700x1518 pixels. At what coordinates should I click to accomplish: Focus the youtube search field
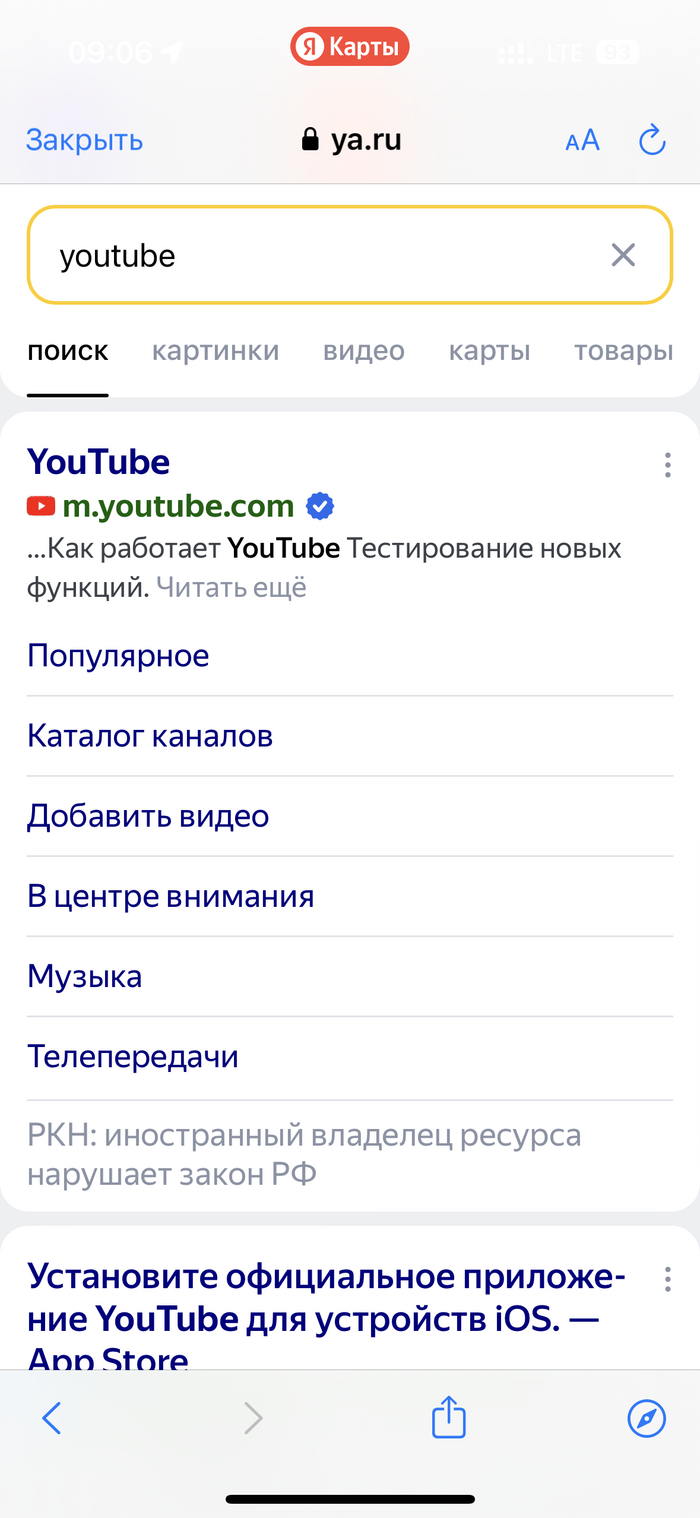point(320,256)
